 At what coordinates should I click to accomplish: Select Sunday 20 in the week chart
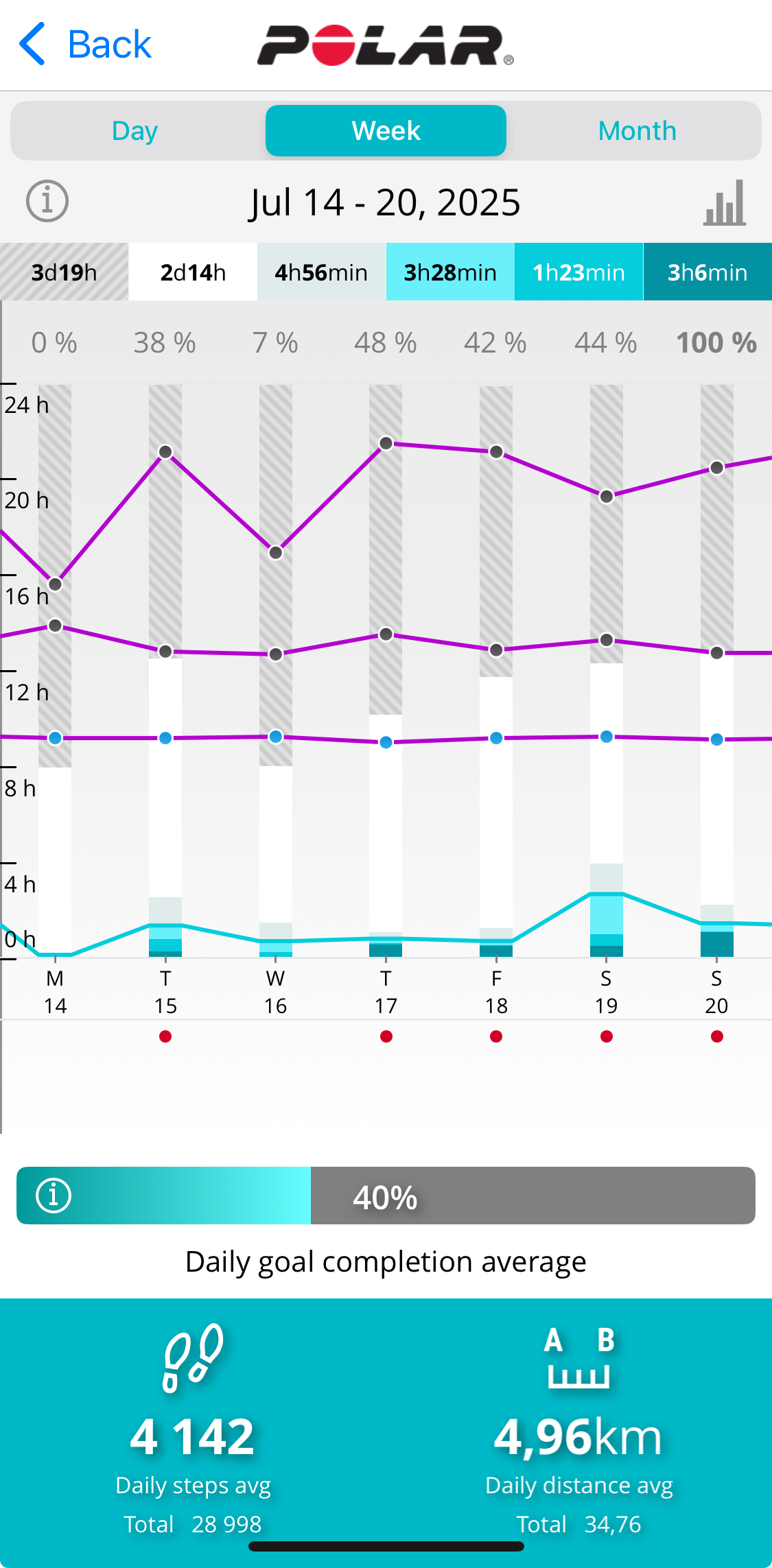(x=716, y=992)
